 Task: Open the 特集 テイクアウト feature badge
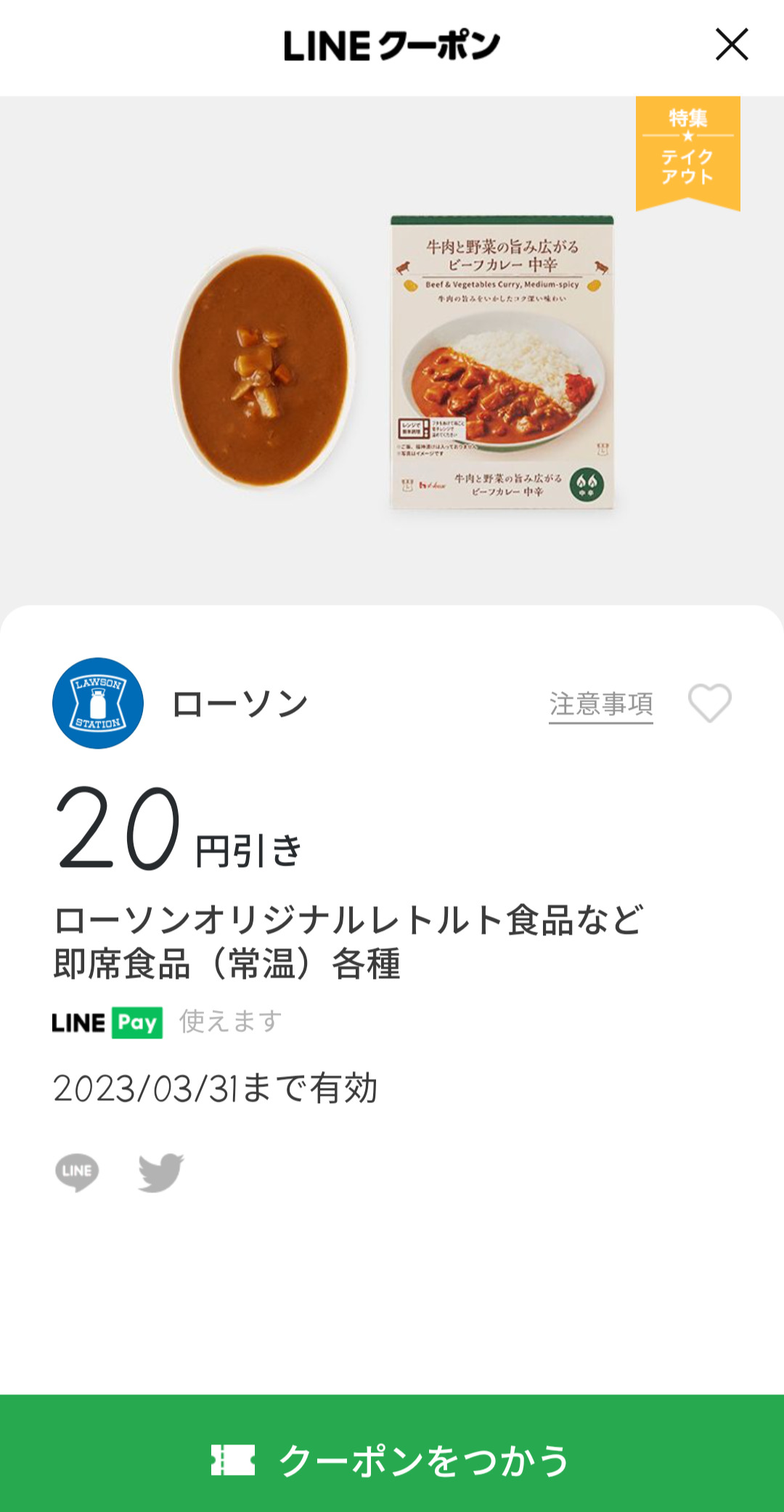(688, 153)
